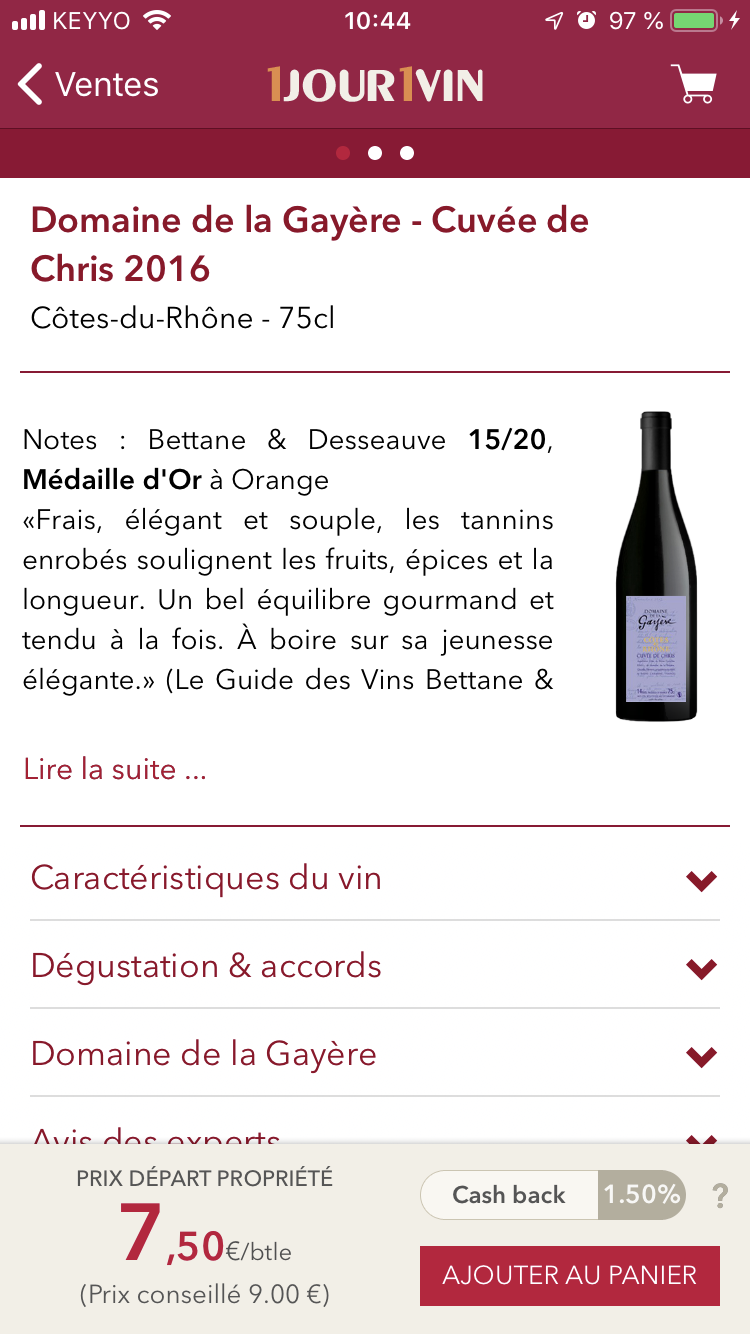750x1334 pixels.
Task: Add the wine with Ajouter au panier
Action: (x=570, y=1275)
